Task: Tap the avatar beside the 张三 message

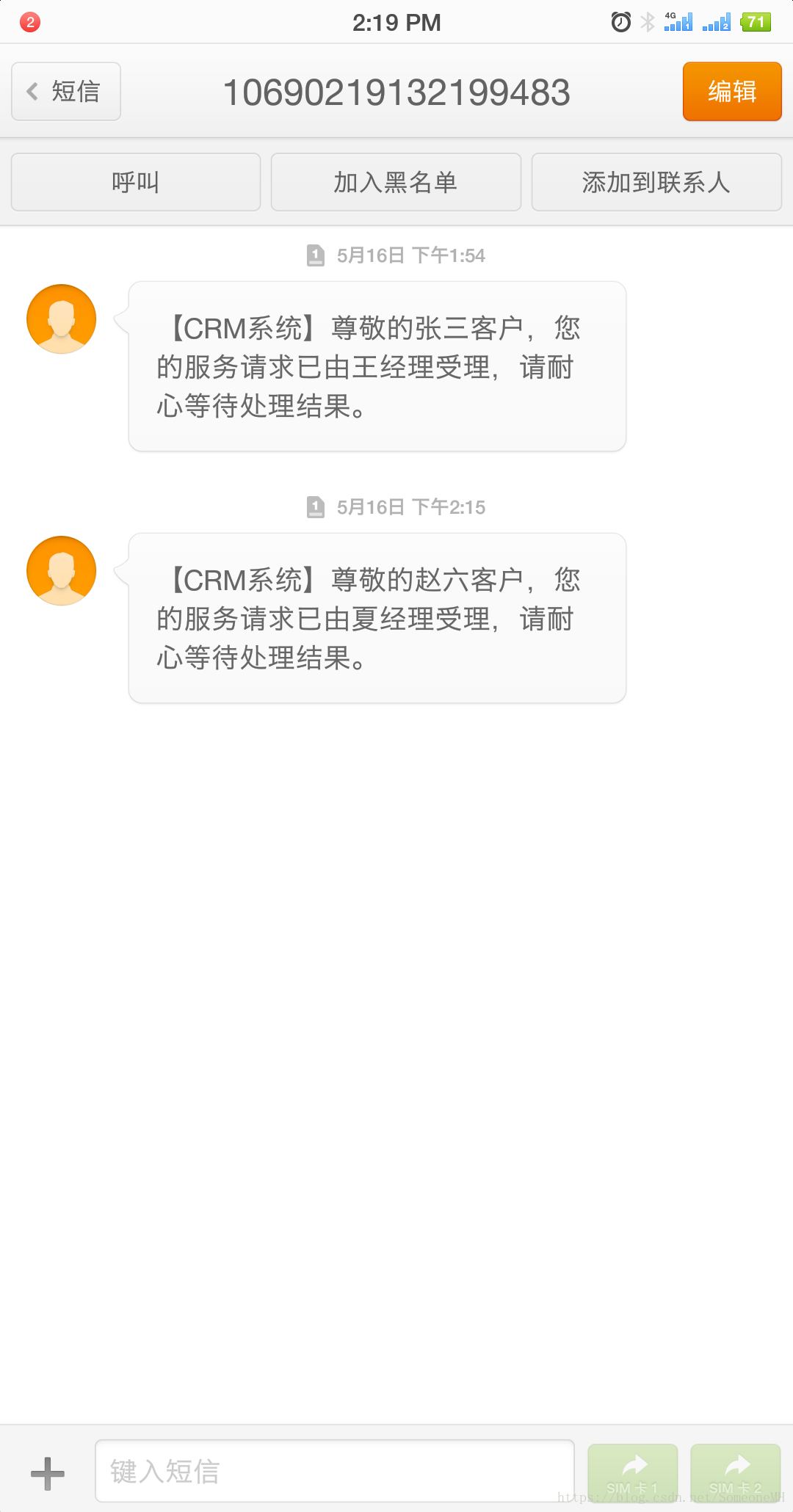Action: click(62, 319)
